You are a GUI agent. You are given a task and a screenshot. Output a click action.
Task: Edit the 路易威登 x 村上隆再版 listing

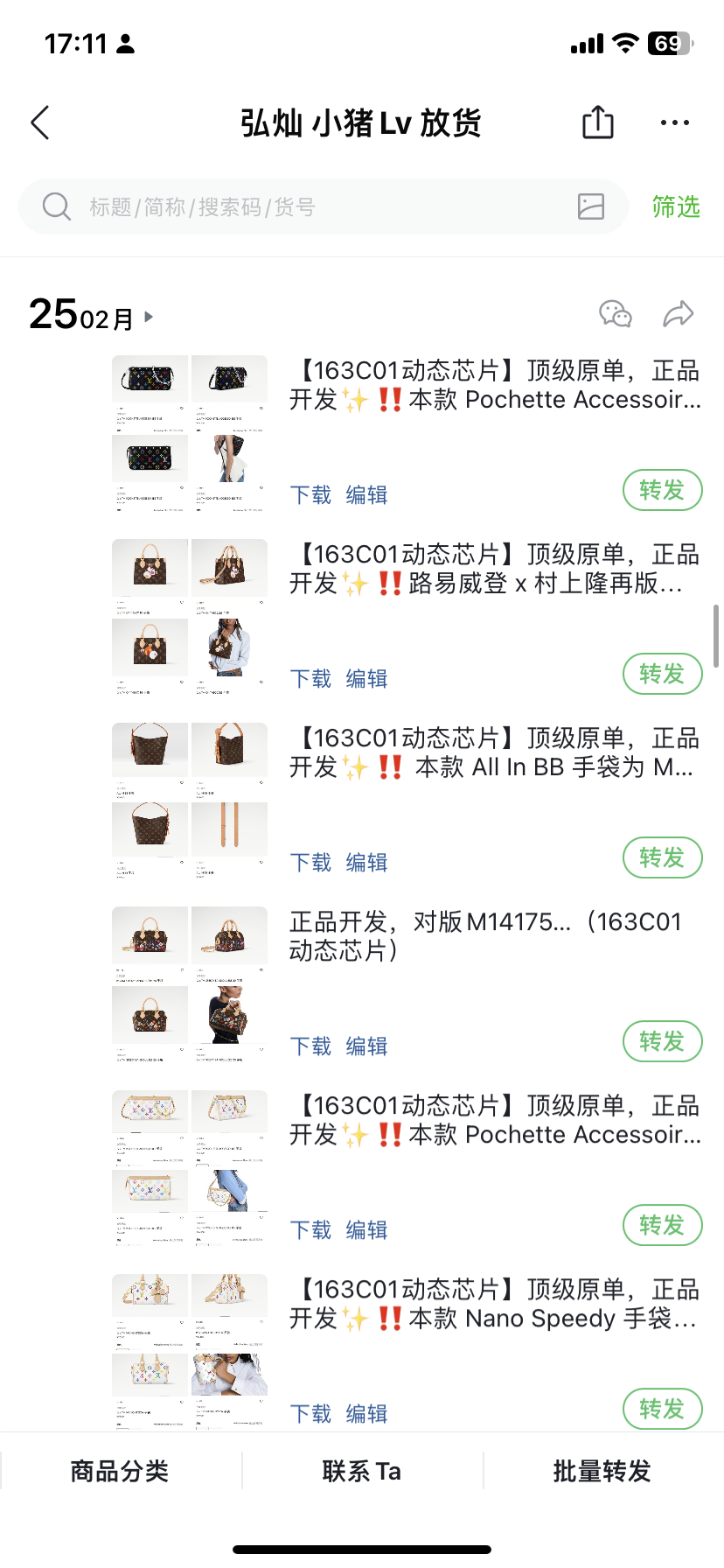coord(366,679)
